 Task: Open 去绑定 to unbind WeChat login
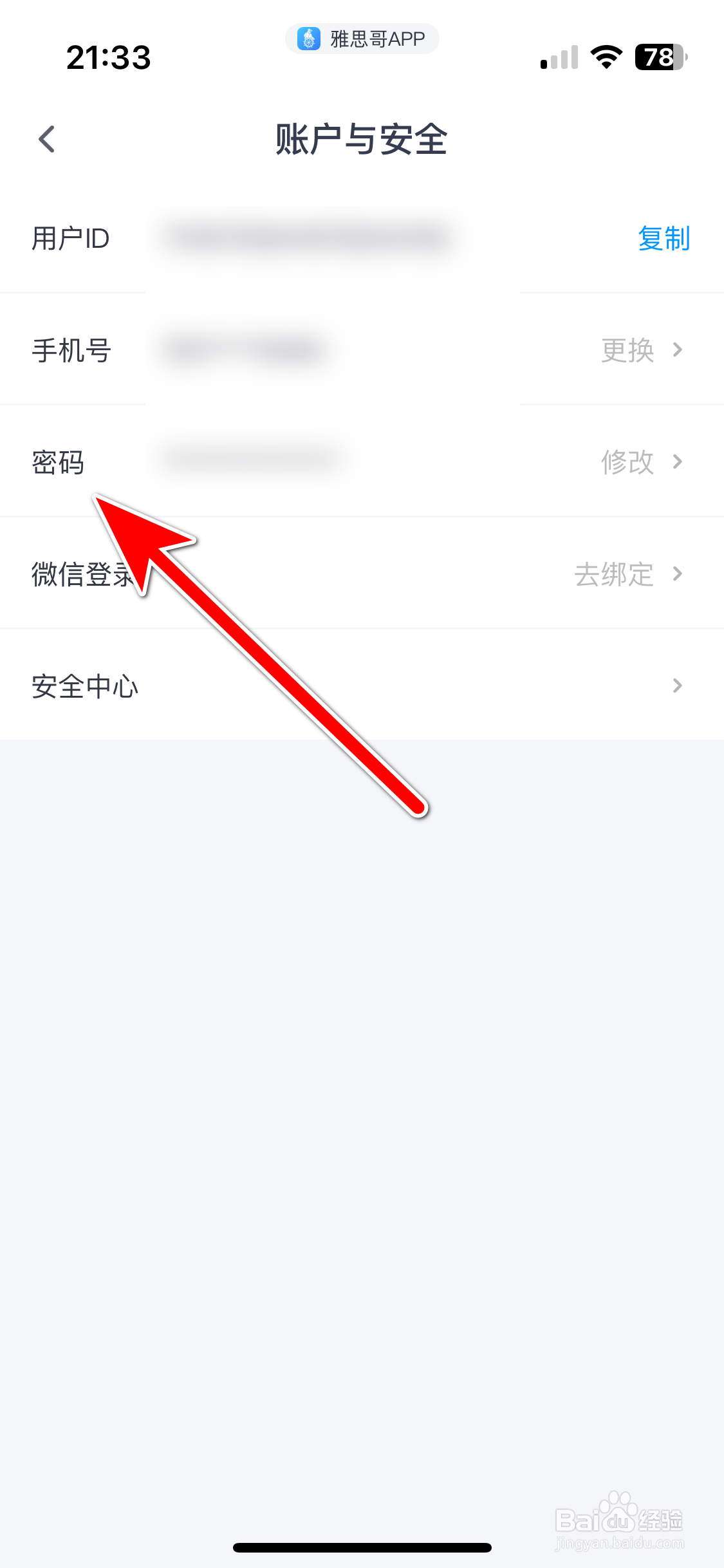613,573
